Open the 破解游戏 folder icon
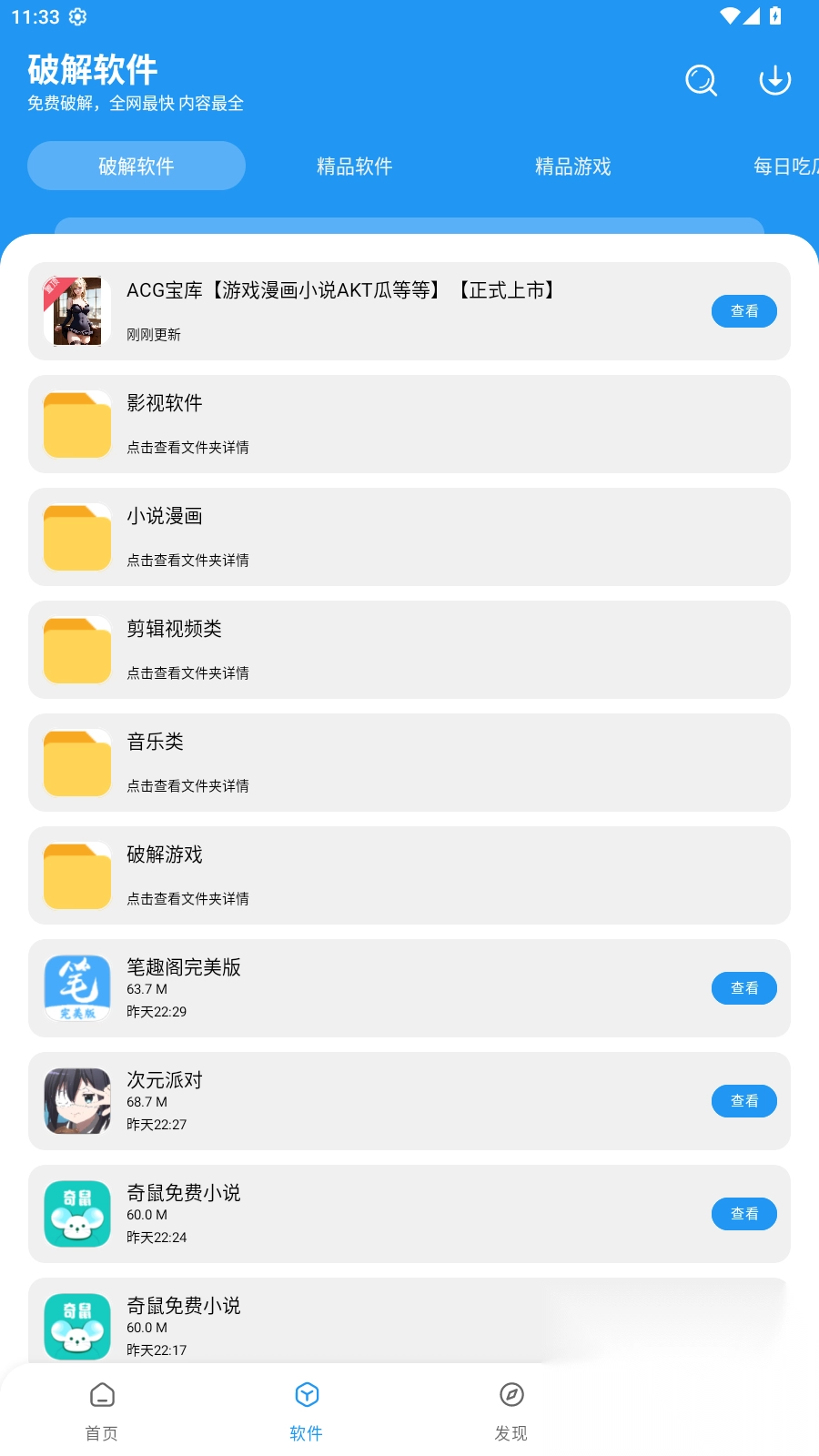The image size is (819, 1456). [76, 875]
